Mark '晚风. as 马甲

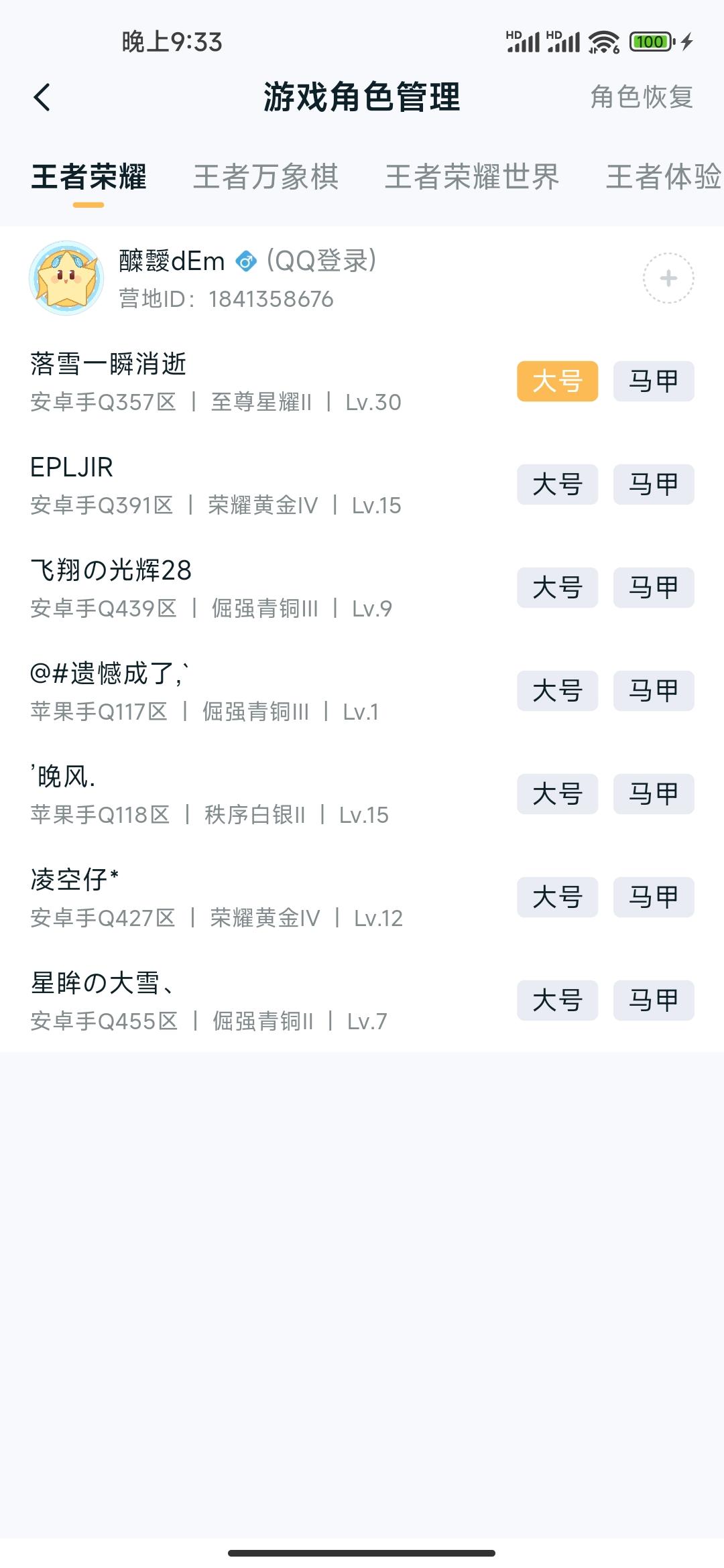coord(653,794)
